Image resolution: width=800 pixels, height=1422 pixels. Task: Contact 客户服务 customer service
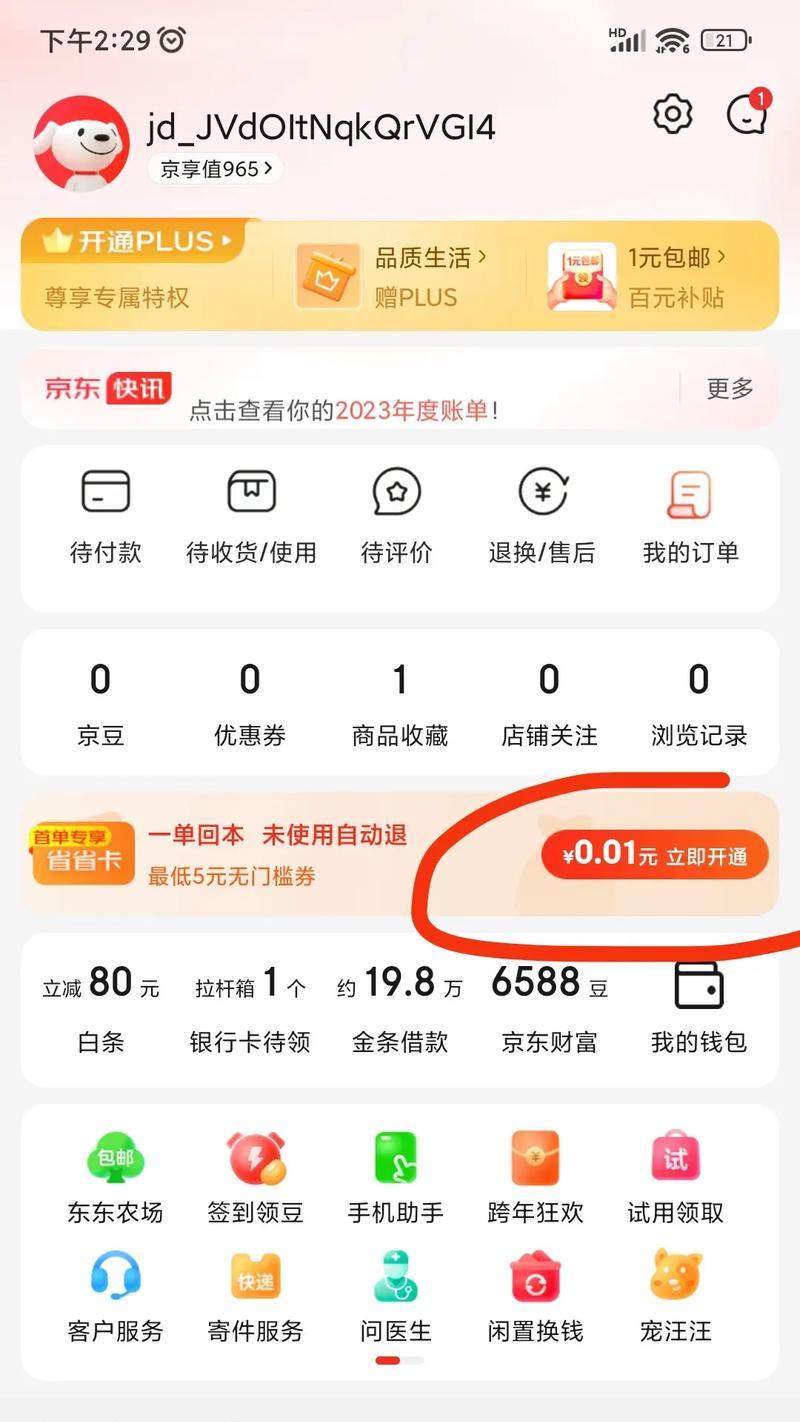115,1296
